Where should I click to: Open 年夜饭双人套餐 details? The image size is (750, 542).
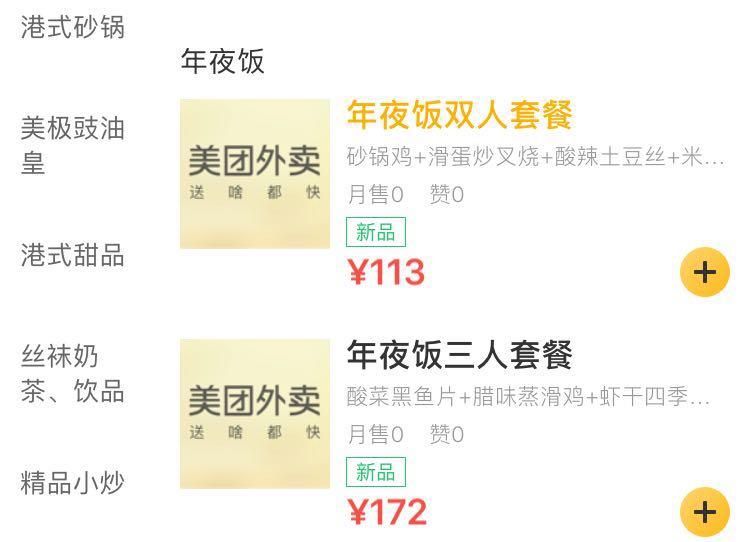tap(459, 116)
